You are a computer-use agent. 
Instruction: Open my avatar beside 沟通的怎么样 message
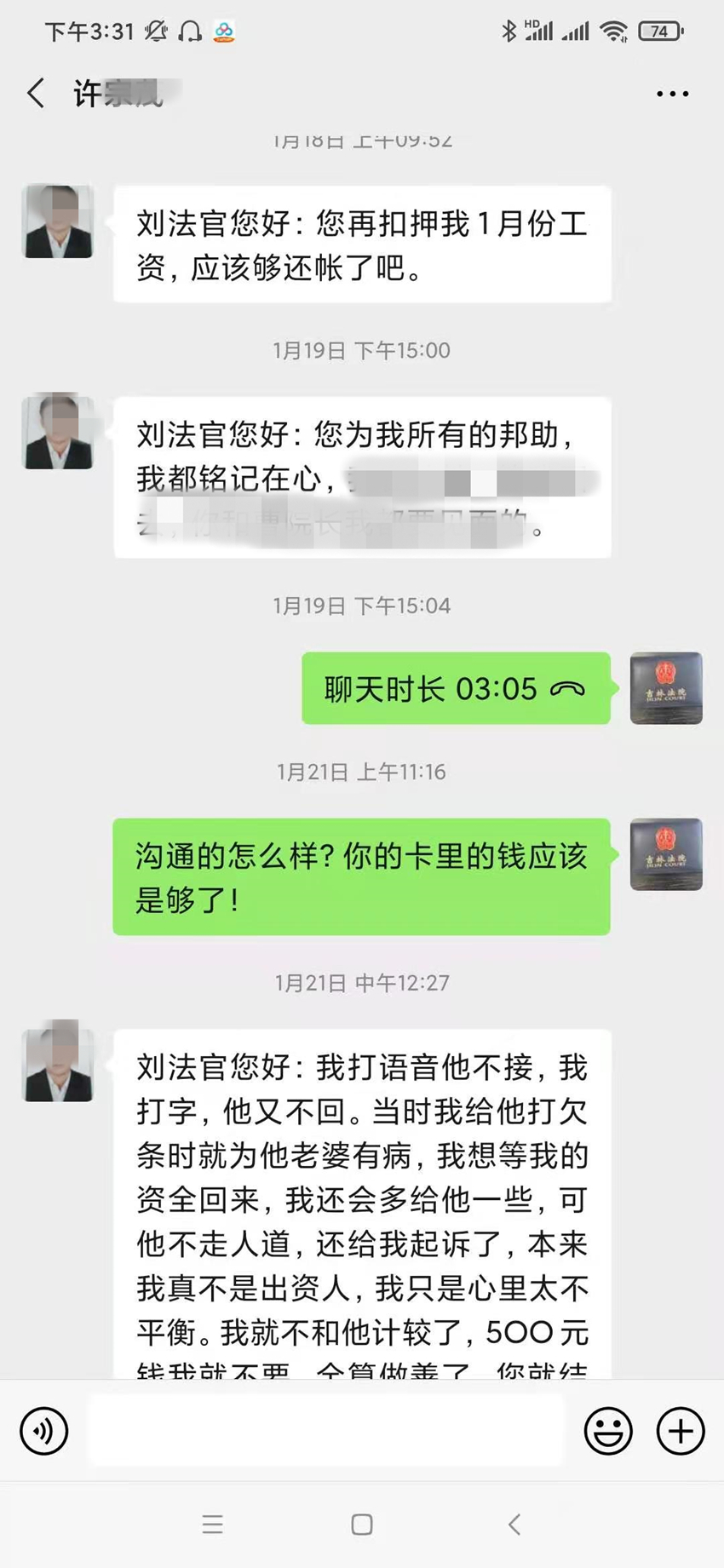click(665, 854)
